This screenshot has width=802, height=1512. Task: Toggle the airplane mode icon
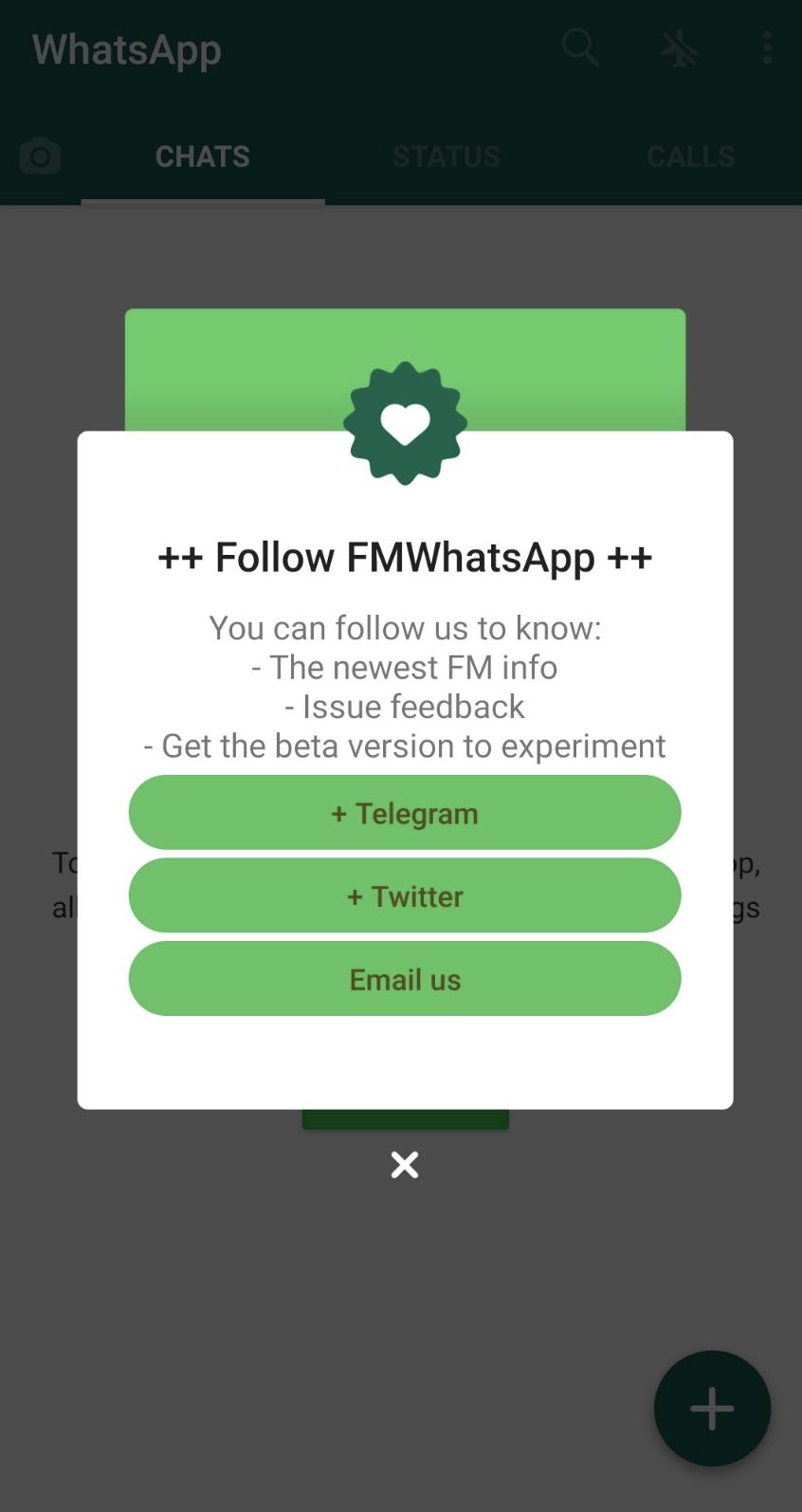point(679,47)
